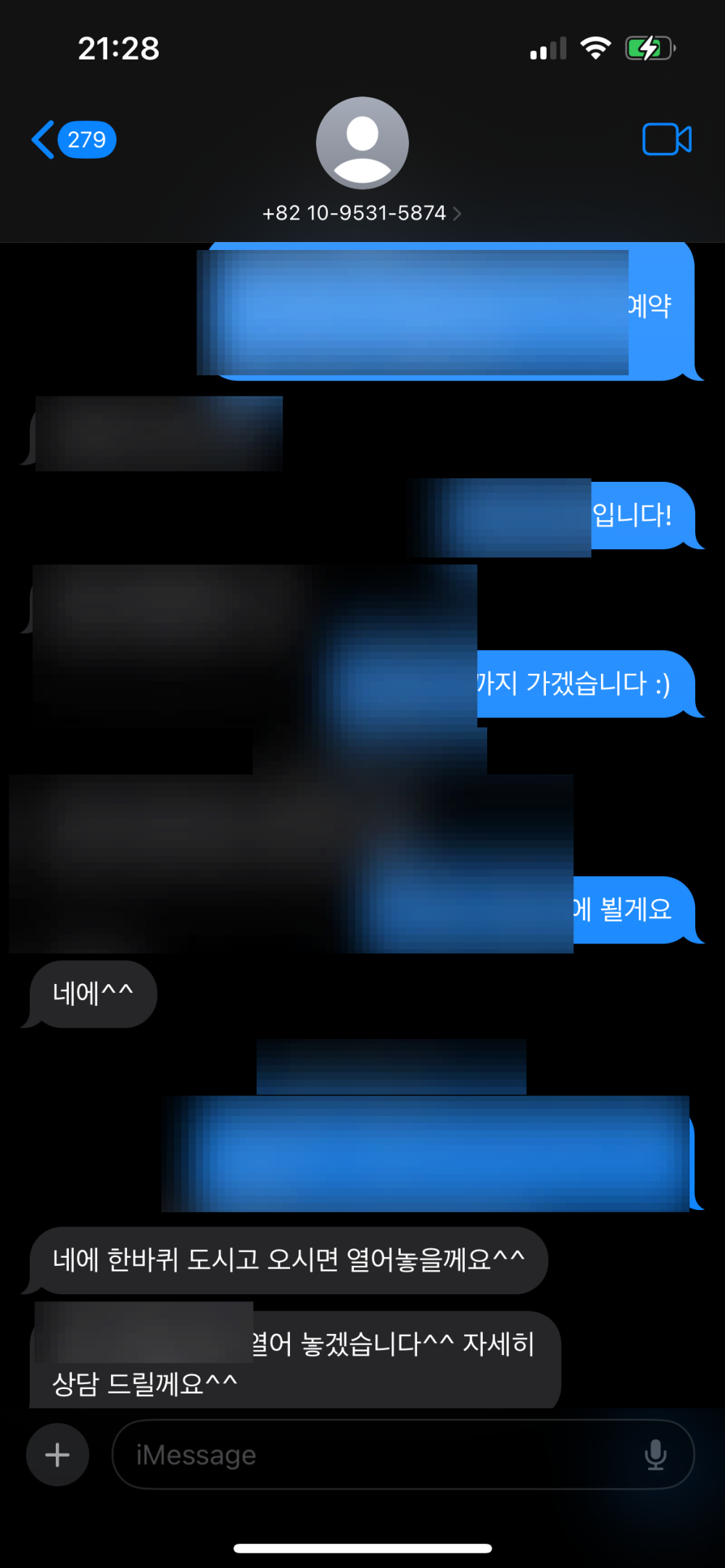The width and height of the screenshot is (725, 1568).
Task: Focus the iMessage text field
Action: (x=377, y=1454)
